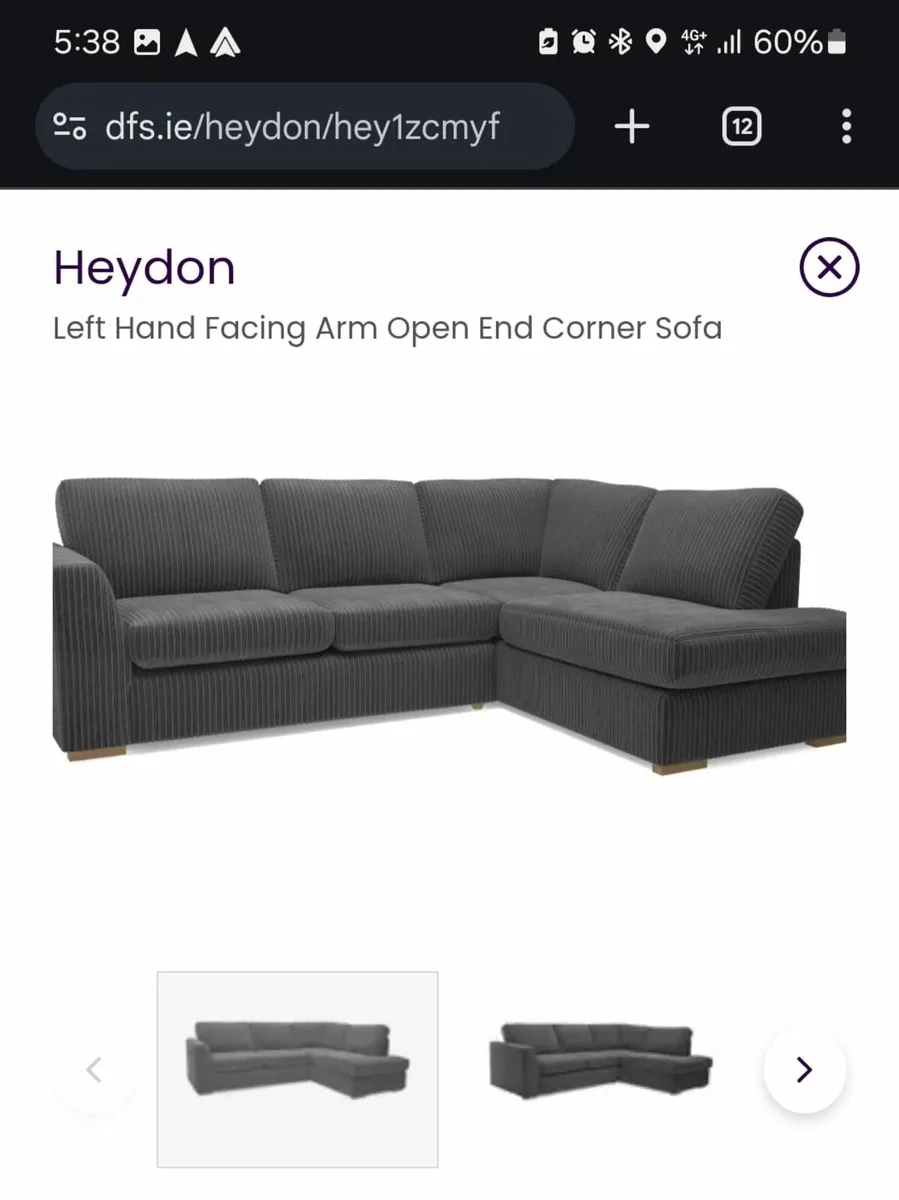The height and width of the screenshot is (1200, 899).
Task: Select the highlighted first sofa thumbnail
Action: click(x=297, y=1069)
